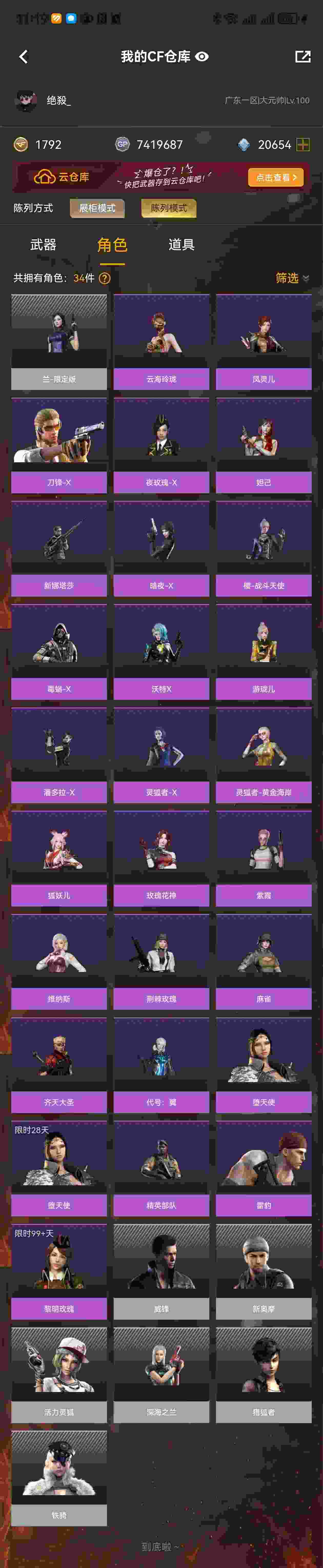View the 齐天大圣 character card
Image resolution: width=323 pixels, height=1568 pixels.
[59, 1065]
